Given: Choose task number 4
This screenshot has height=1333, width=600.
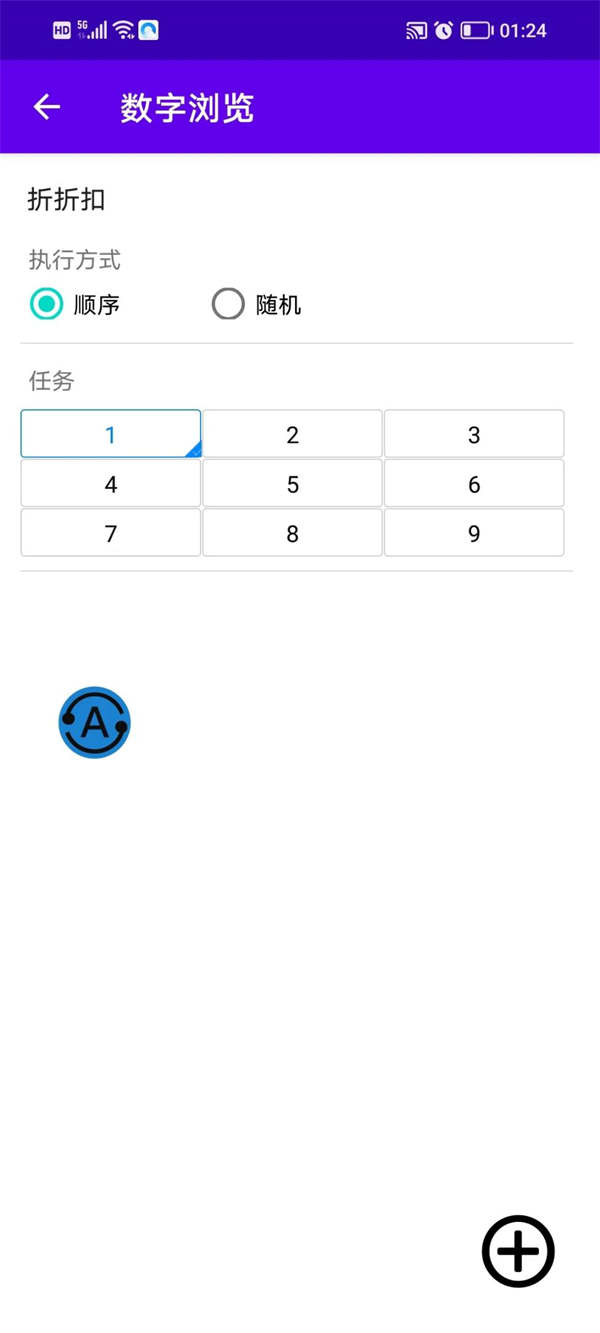Looking at the screenshot, I should [x=111, y=484].
